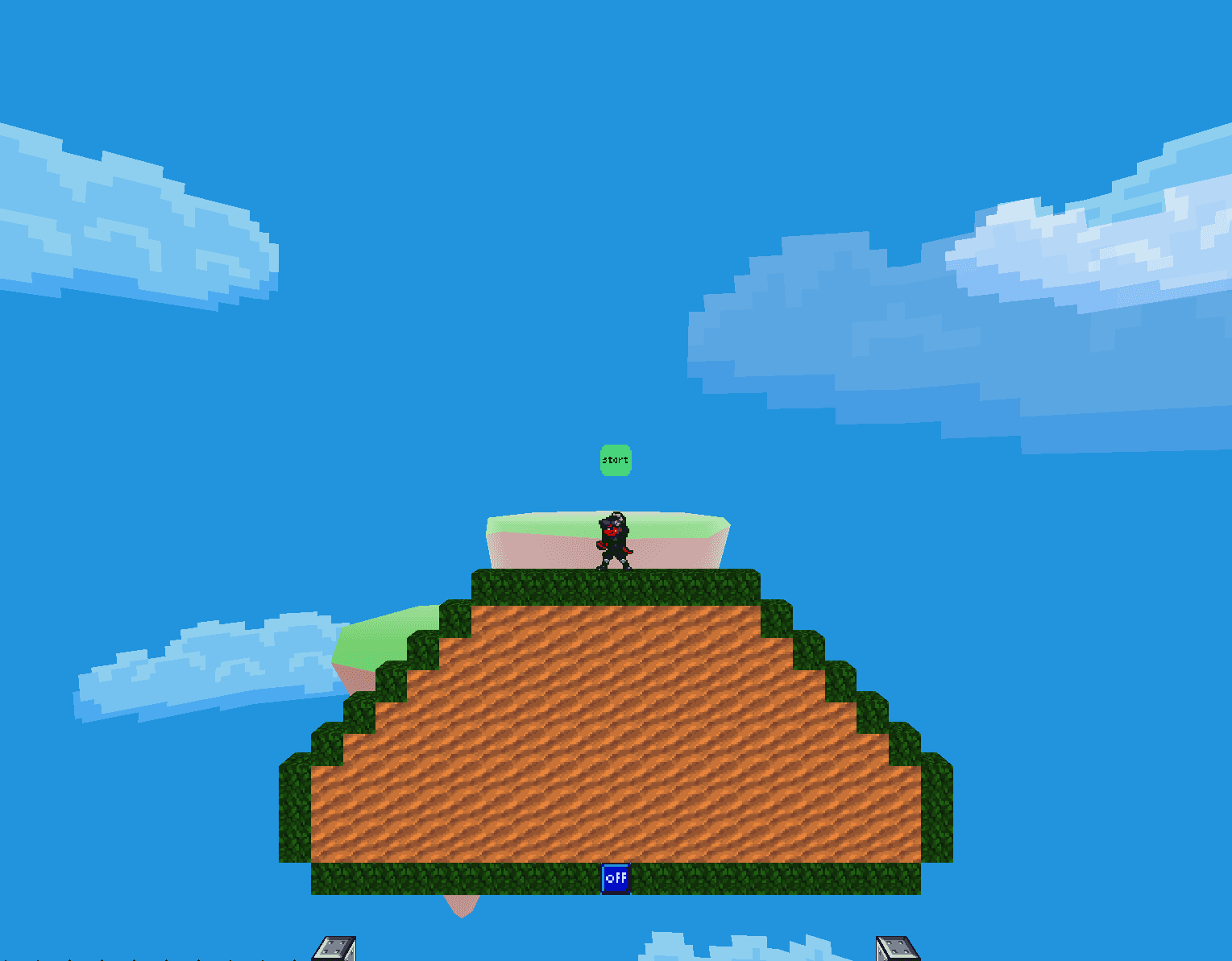The height and width of the screenshot is (961, 1232).
Task: Toggle the blue OFF switch block
Action: coord(616,878)
